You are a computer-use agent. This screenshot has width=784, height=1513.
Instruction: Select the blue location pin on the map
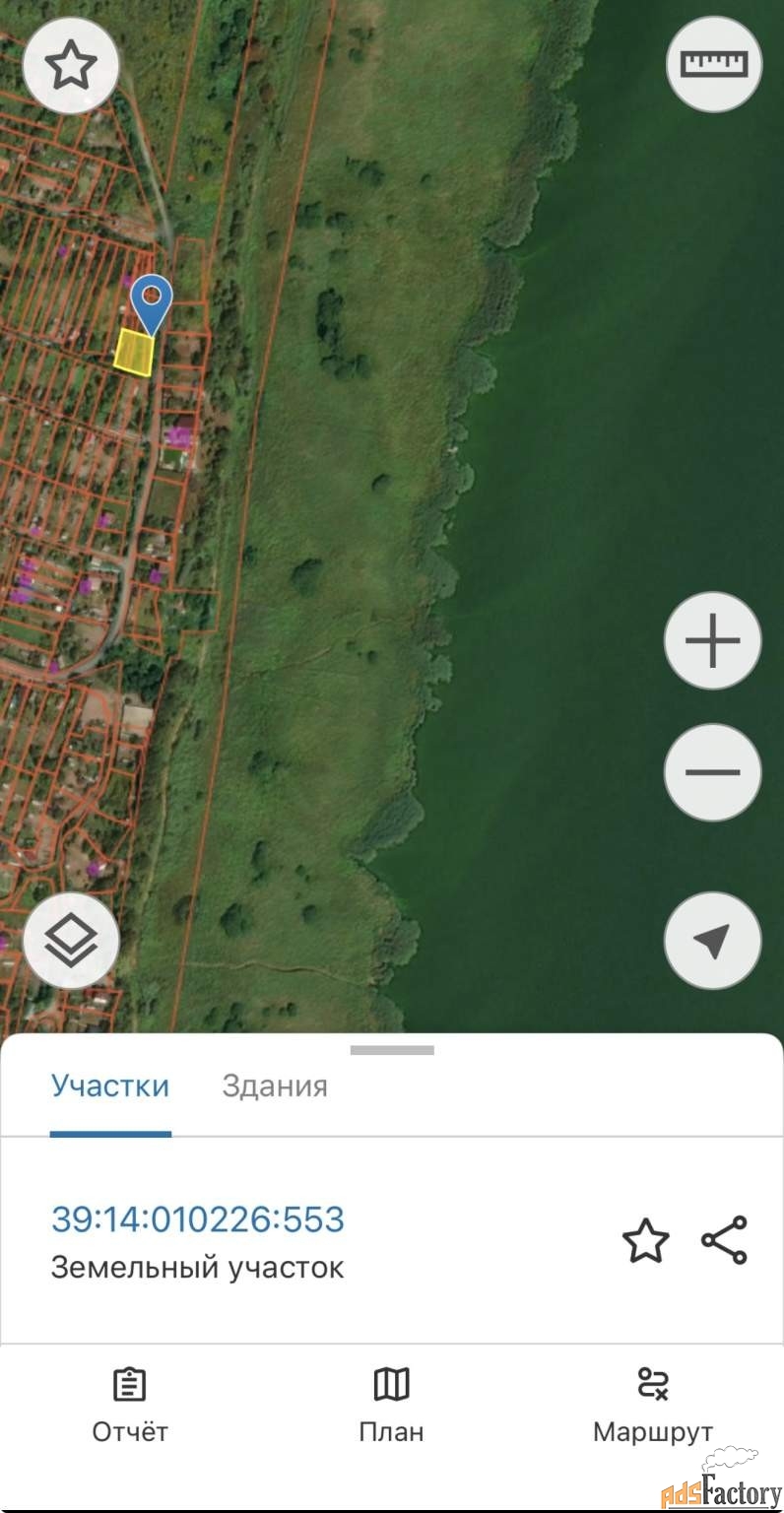click(x=152, y=298)
